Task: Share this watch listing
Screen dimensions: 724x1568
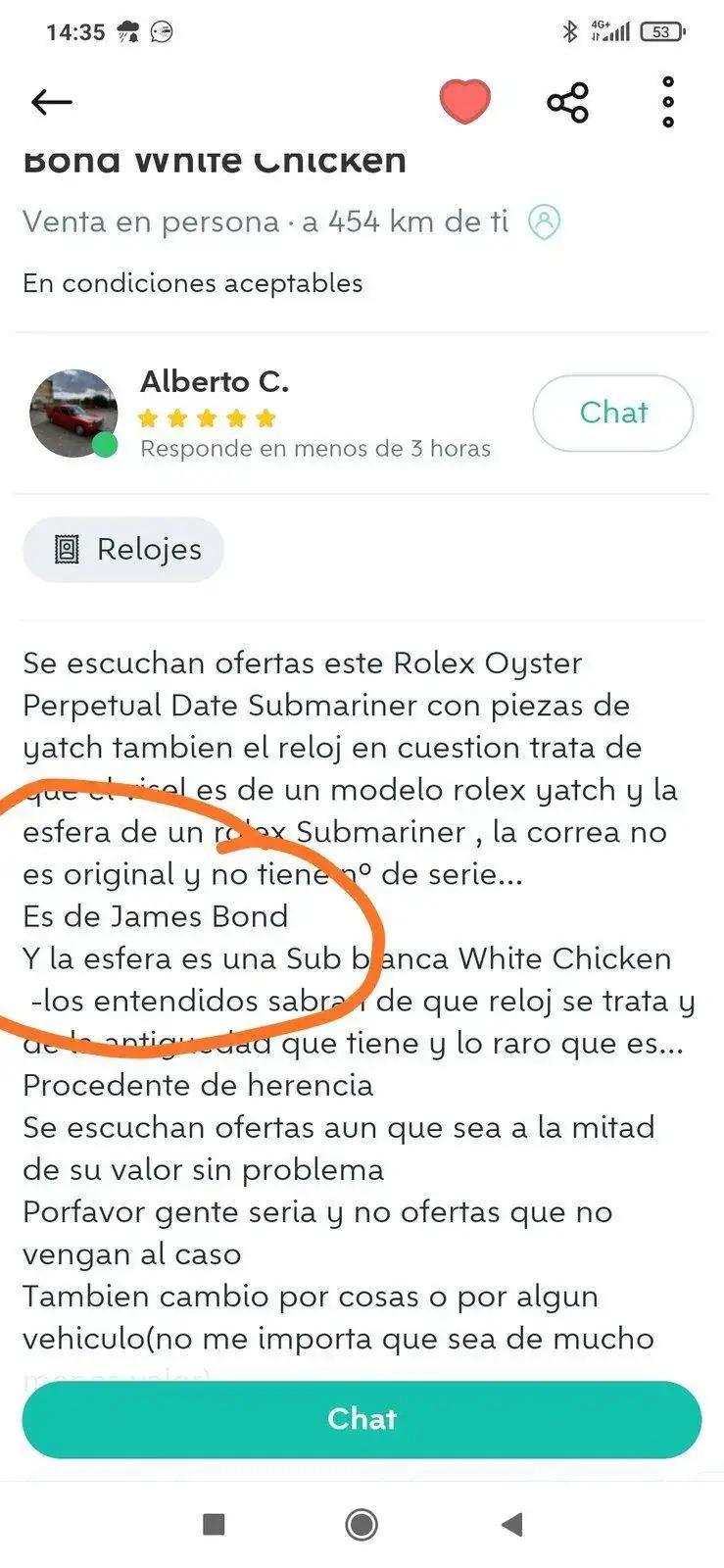Action: [x=568, y=102]
